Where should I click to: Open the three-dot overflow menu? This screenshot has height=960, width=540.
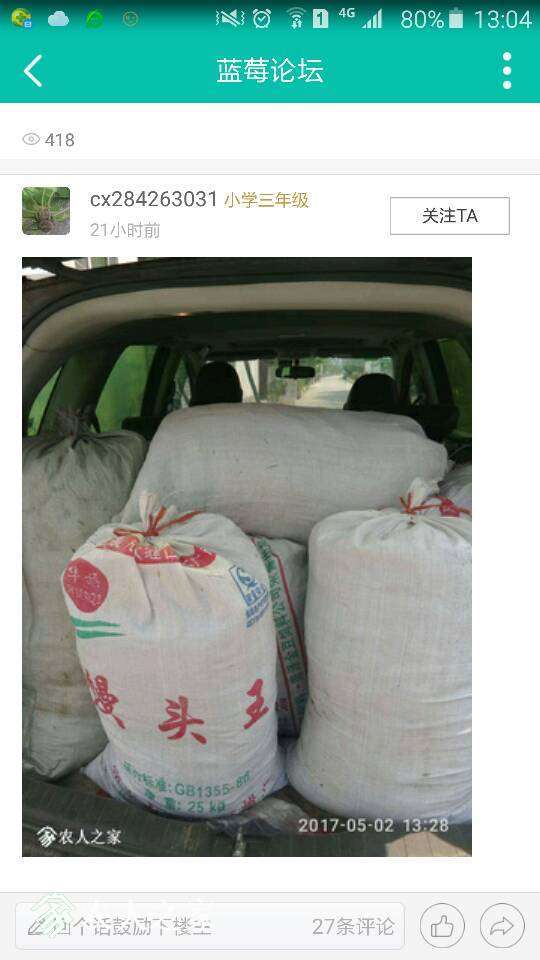pyautogui.click(x=507, y=70)
